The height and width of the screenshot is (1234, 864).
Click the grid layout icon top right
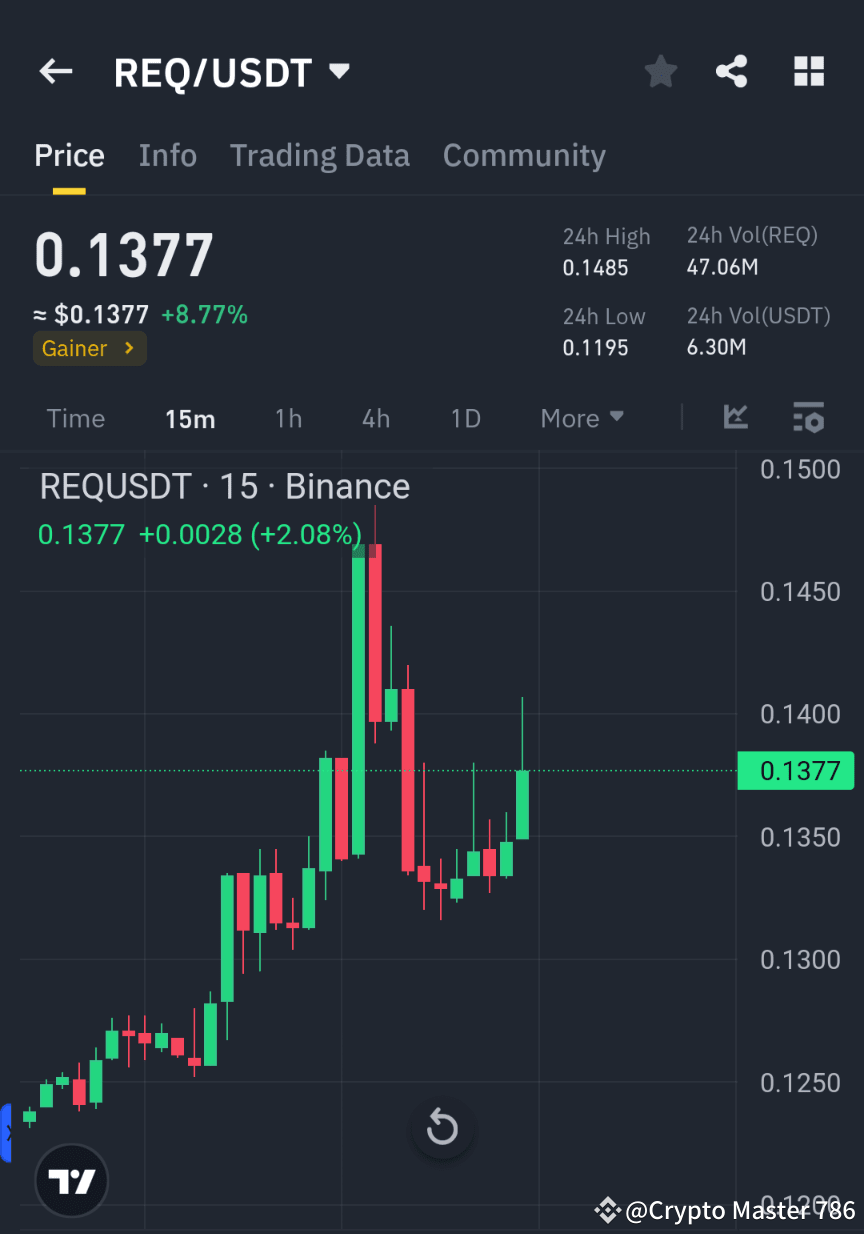[808, 71]
